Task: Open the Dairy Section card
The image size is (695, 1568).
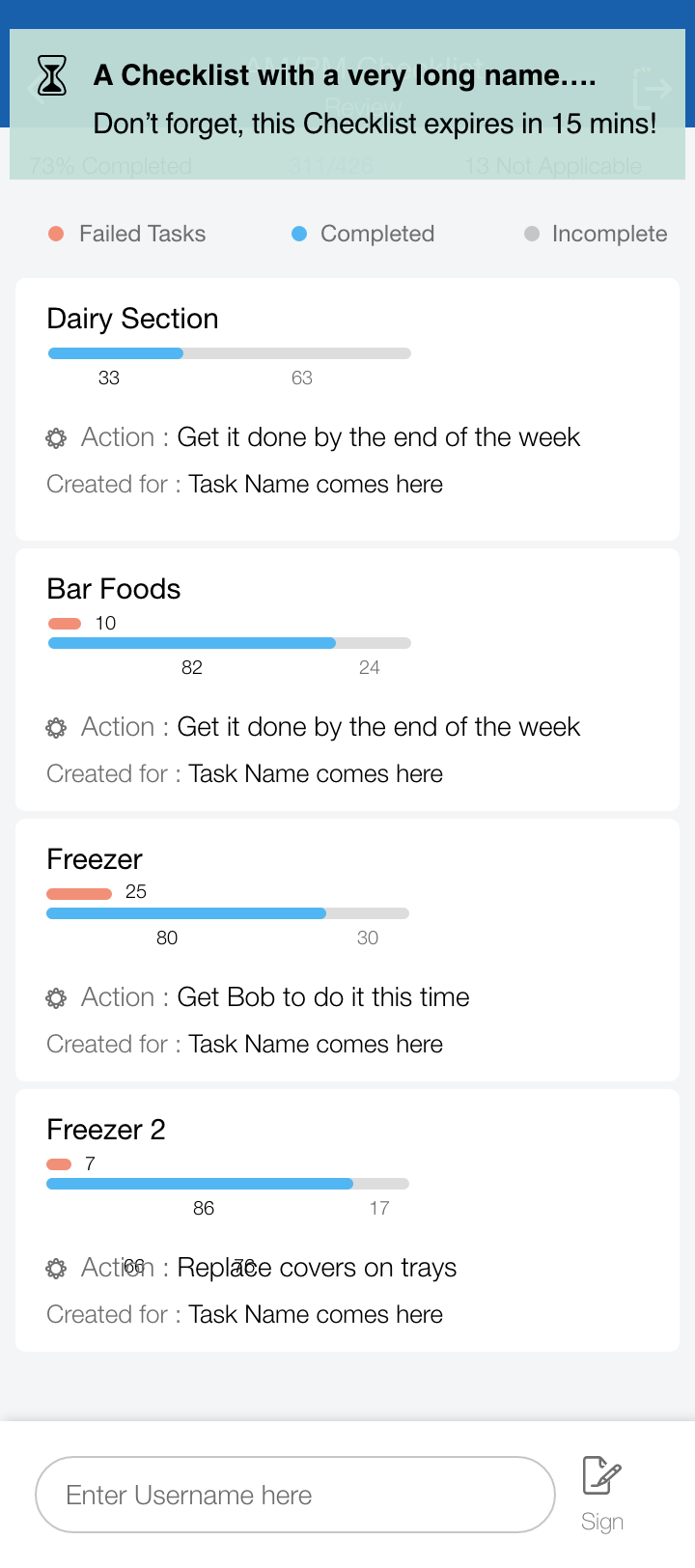Action: 347,409
